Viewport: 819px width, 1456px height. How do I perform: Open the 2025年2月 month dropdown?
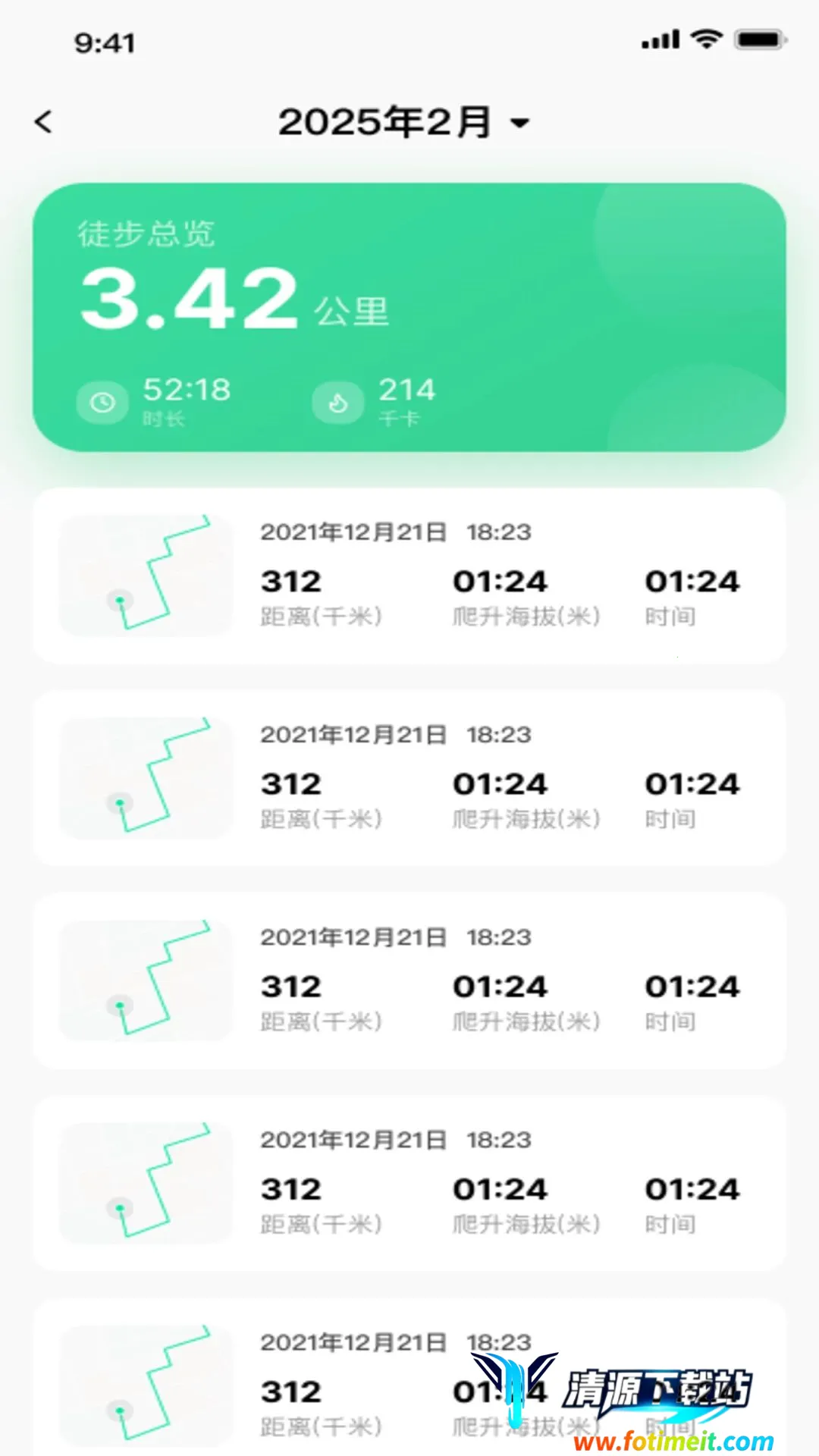[x=403, y=122]
